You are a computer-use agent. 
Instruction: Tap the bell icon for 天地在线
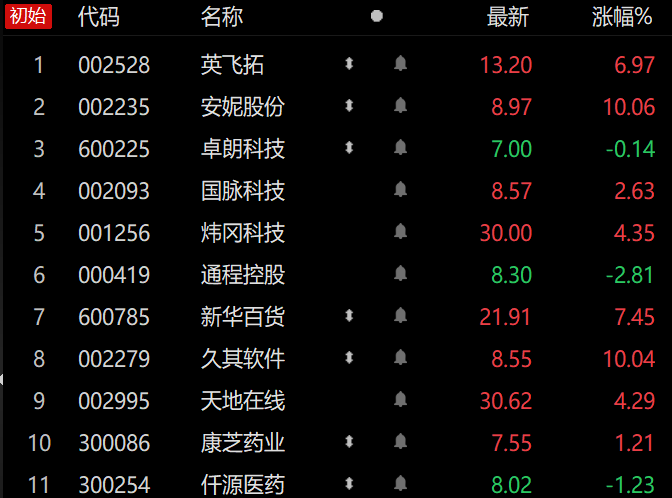click(x=401, y=400)
